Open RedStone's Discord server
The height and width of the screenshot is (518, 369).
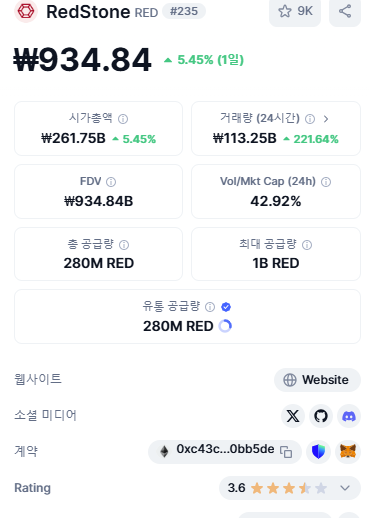click(x=349, y=416)
